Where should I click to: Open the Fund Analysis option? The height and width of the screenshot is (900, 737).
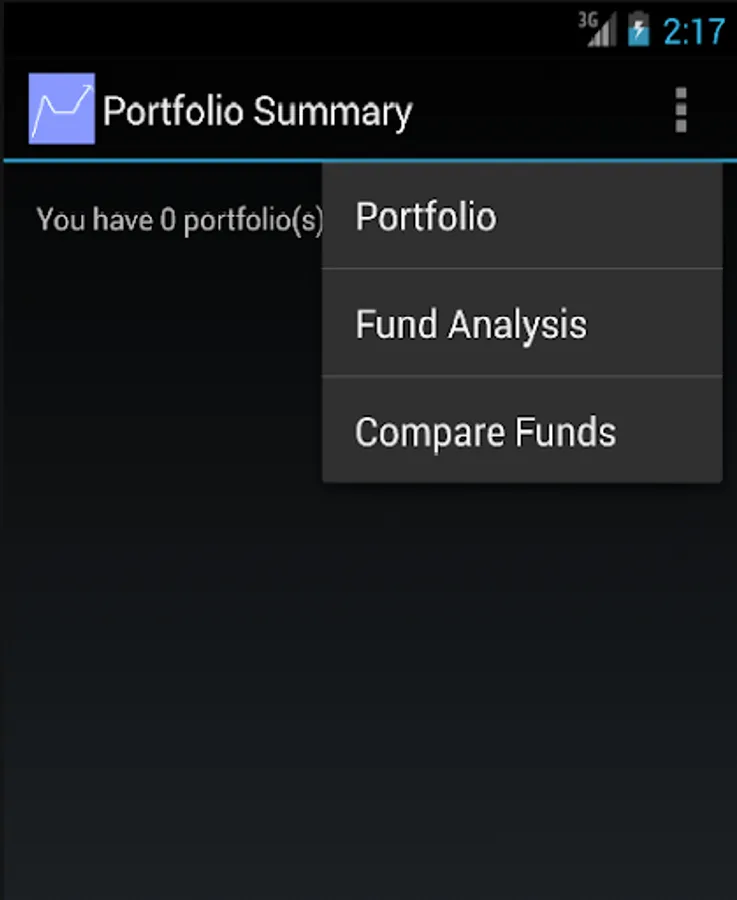point(521,324)
